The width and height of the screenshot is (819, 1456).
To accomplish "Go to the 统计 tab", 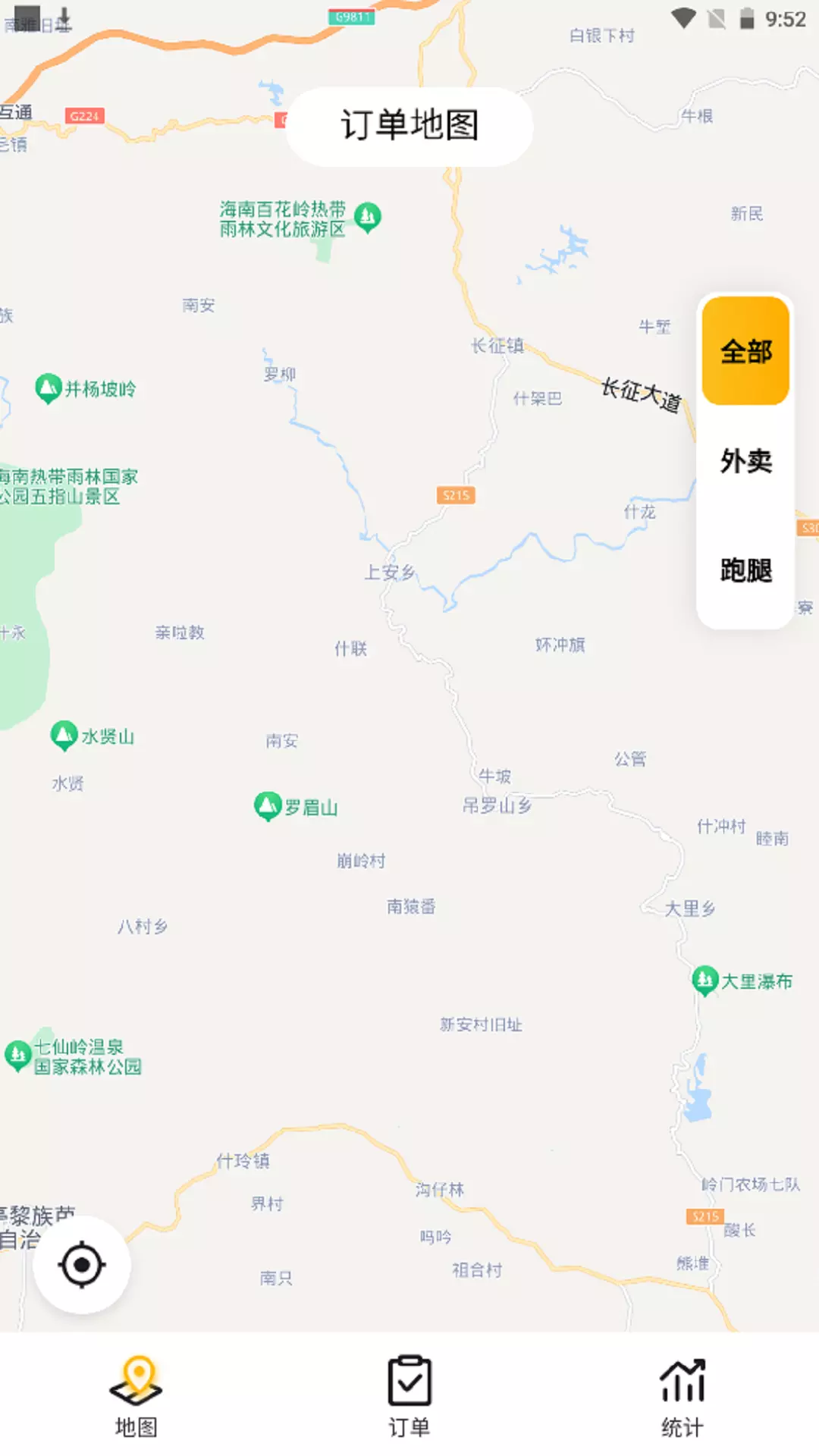I will [682, 1396].
